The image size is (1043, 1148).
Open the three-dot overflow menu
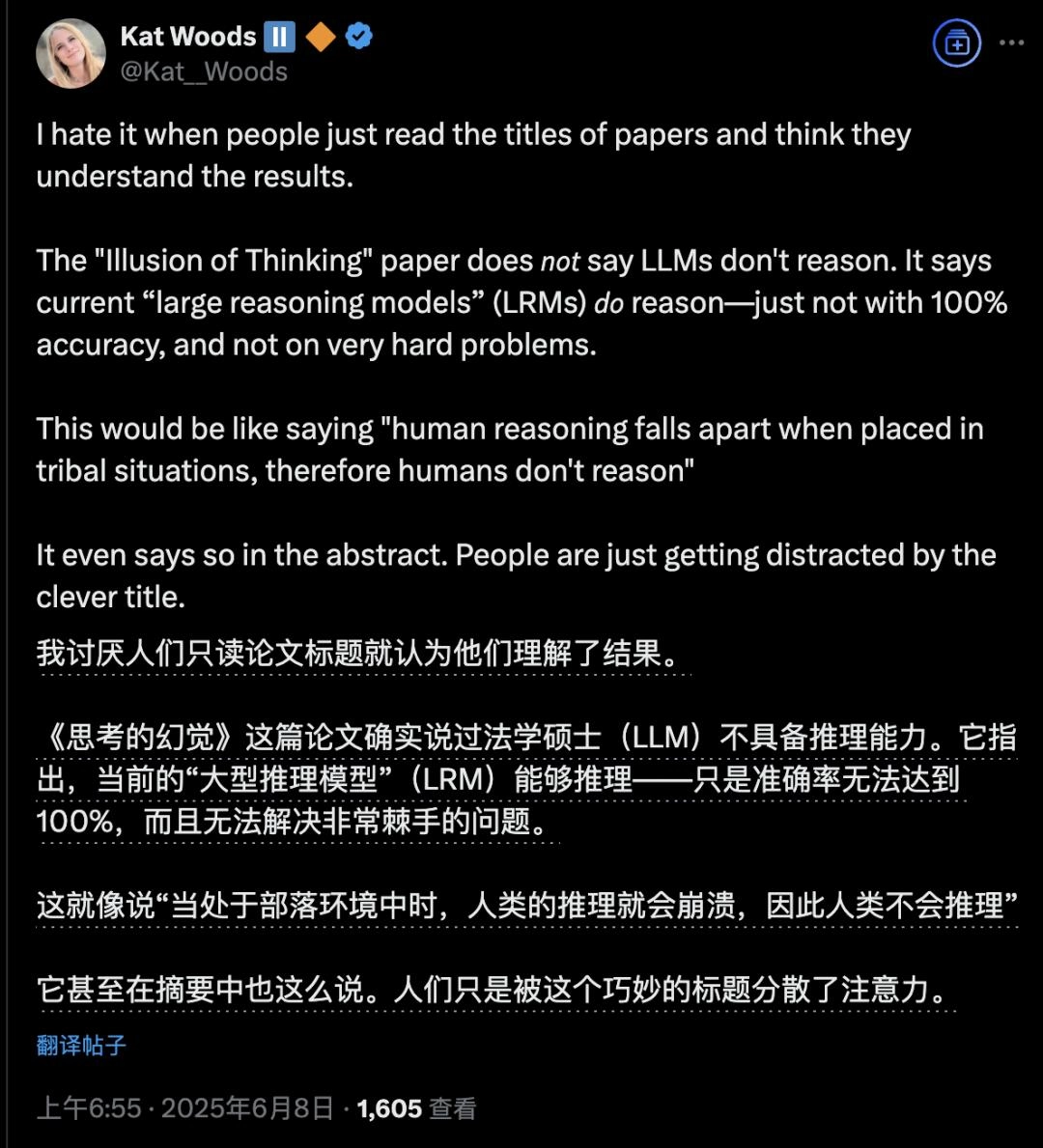coord(1011,43)
